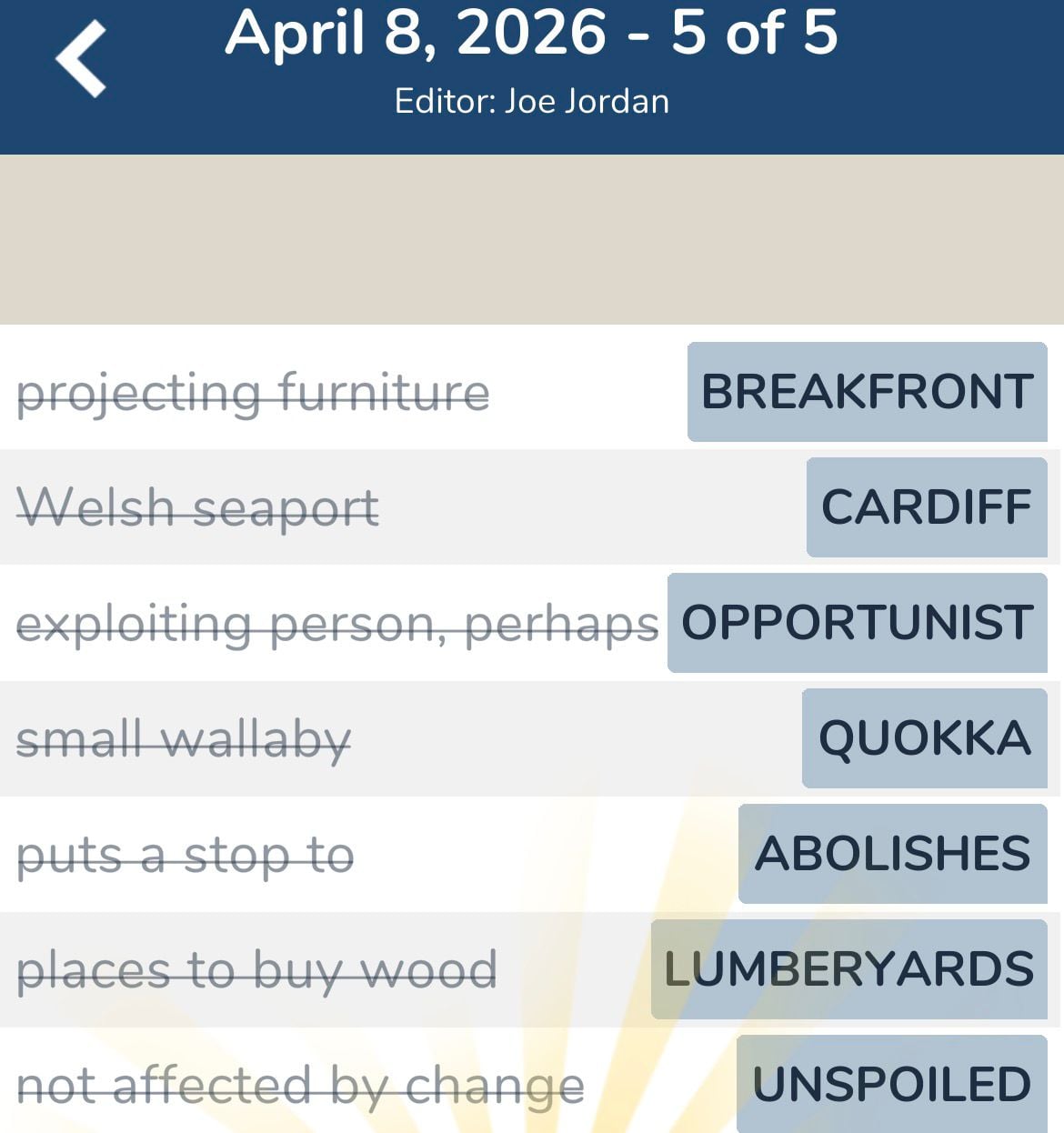
Task: Select the CARDIFF answer tile
Action: 926,506
